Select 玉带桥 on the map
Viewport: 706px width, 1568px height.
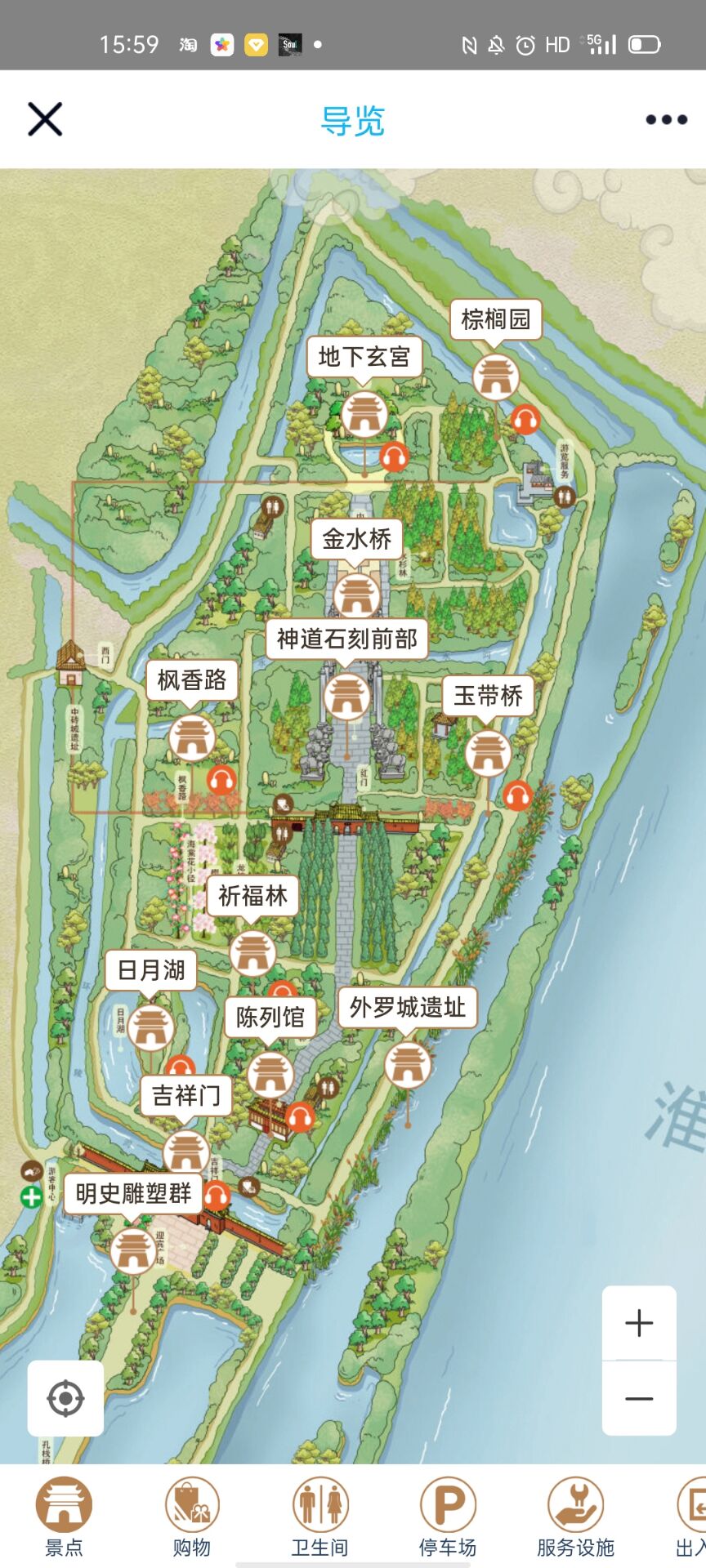click(x=488, y=696)
